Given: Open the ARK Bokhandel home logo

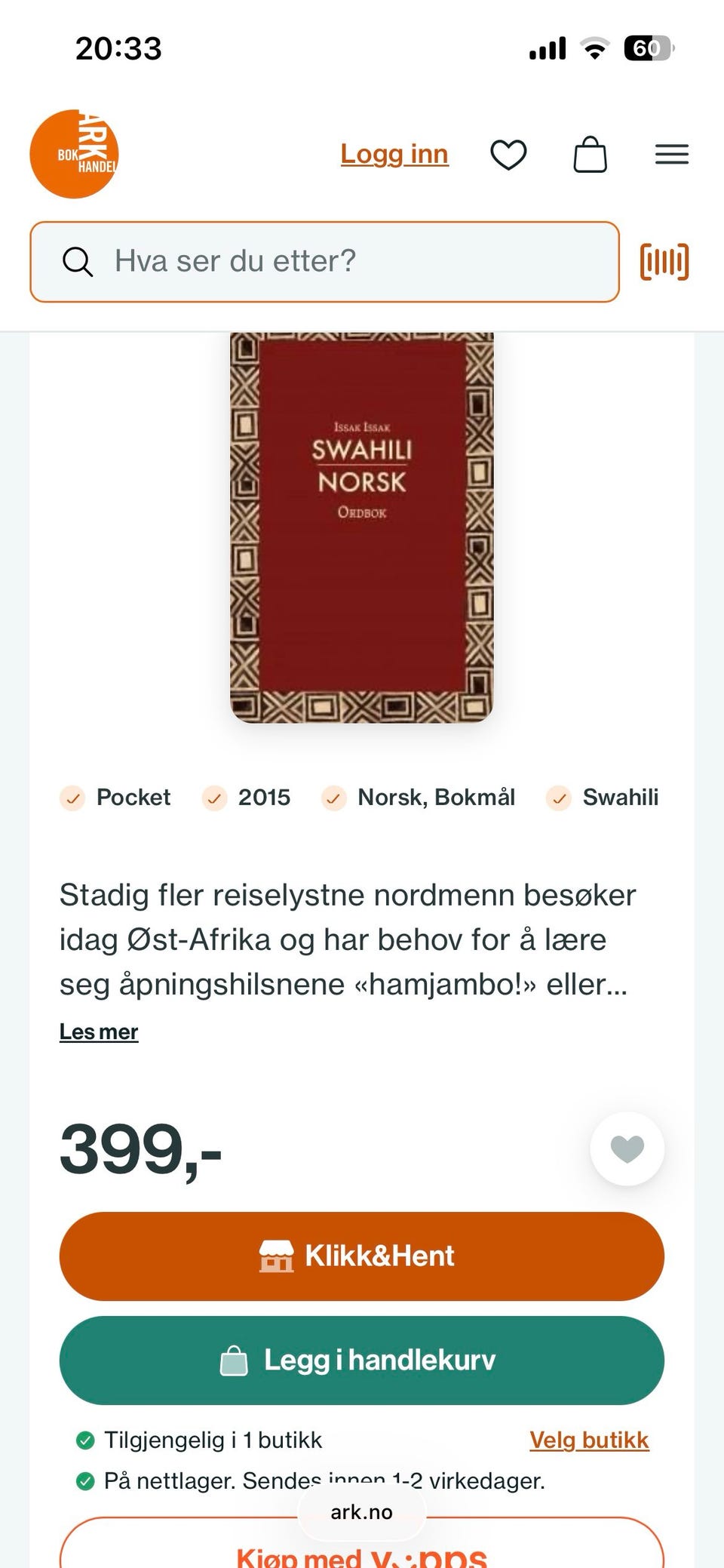Looking at the screenshot, I should coord(74,154).
